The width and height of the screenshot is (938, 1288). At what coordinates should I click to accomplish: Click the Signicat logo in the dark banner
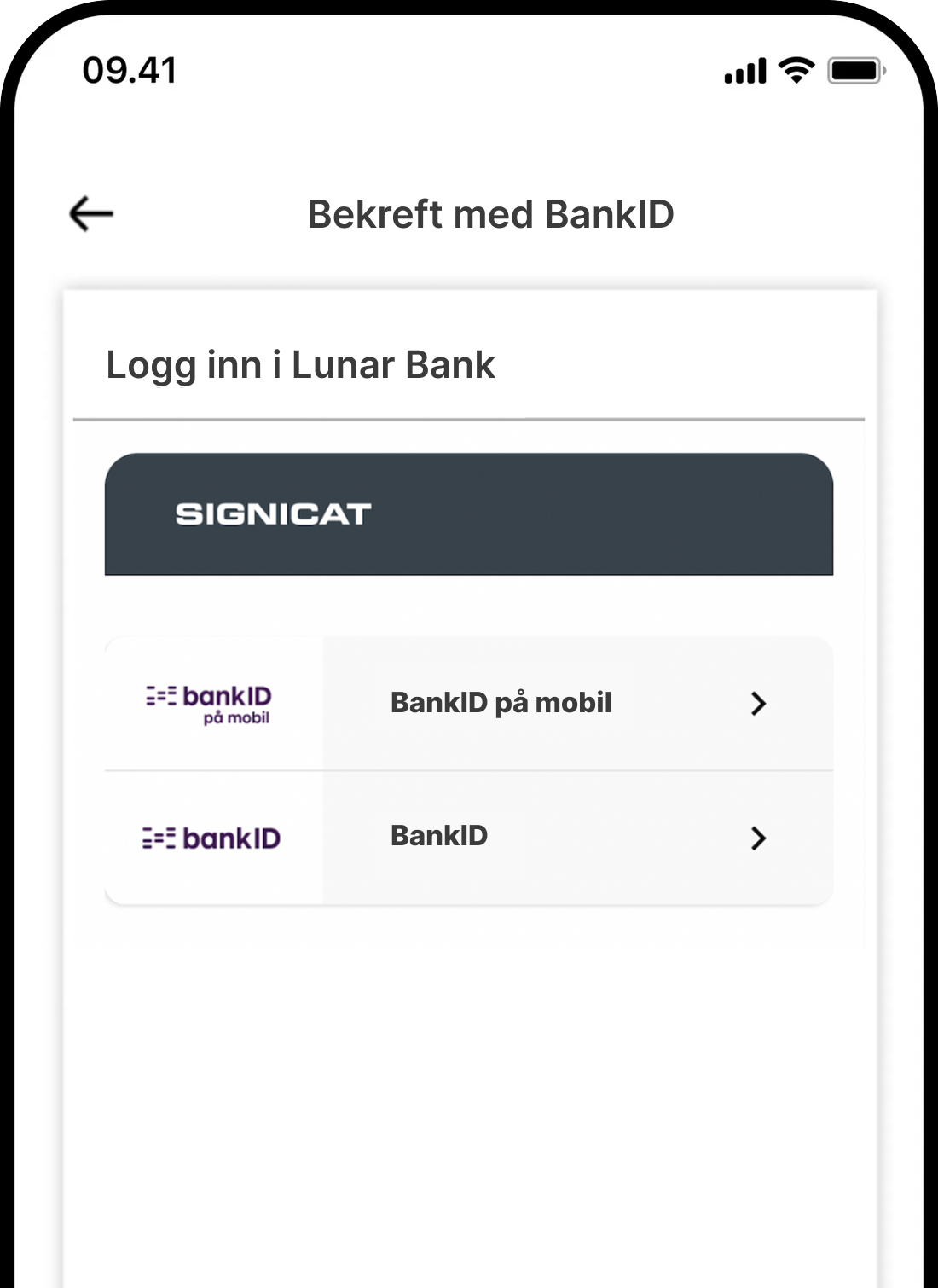pos(271,513)
